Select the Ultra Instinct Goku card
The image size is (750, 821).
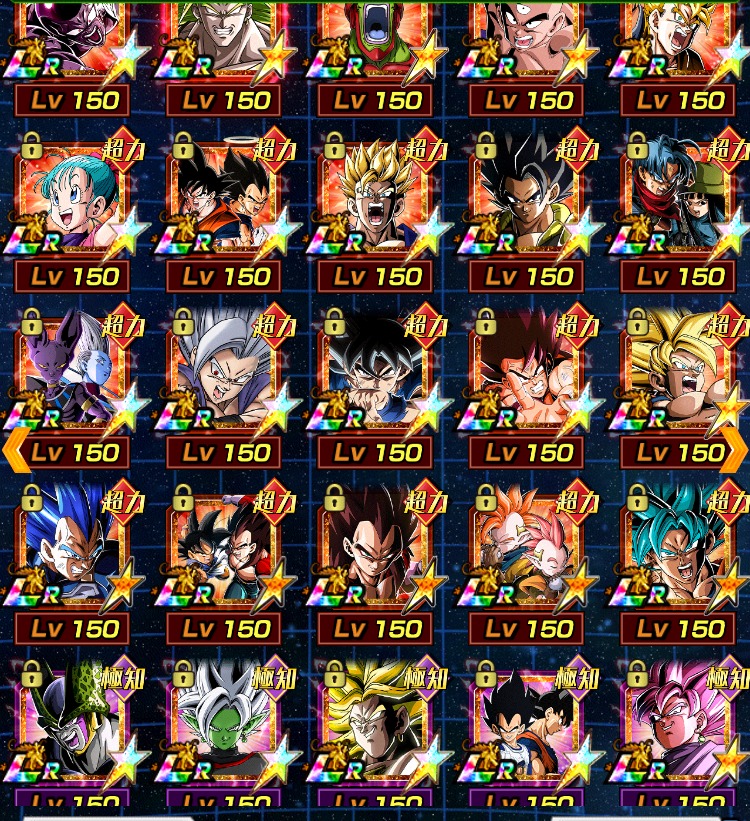pyautogui.click(x=376, y=375)
